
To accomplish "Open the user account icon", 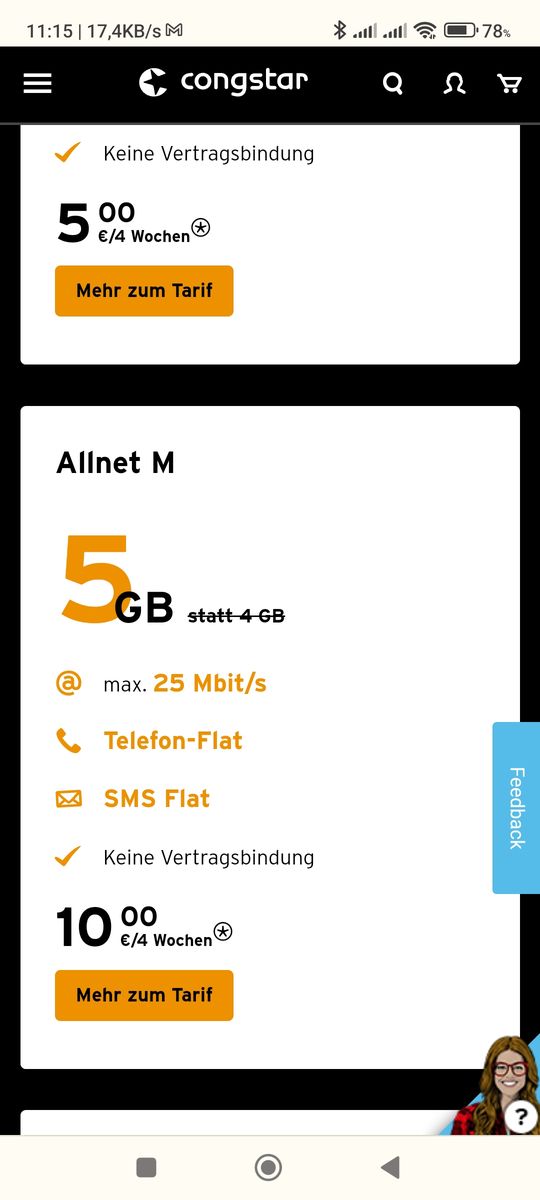I will pyautogui.click(x=454, y=84).
